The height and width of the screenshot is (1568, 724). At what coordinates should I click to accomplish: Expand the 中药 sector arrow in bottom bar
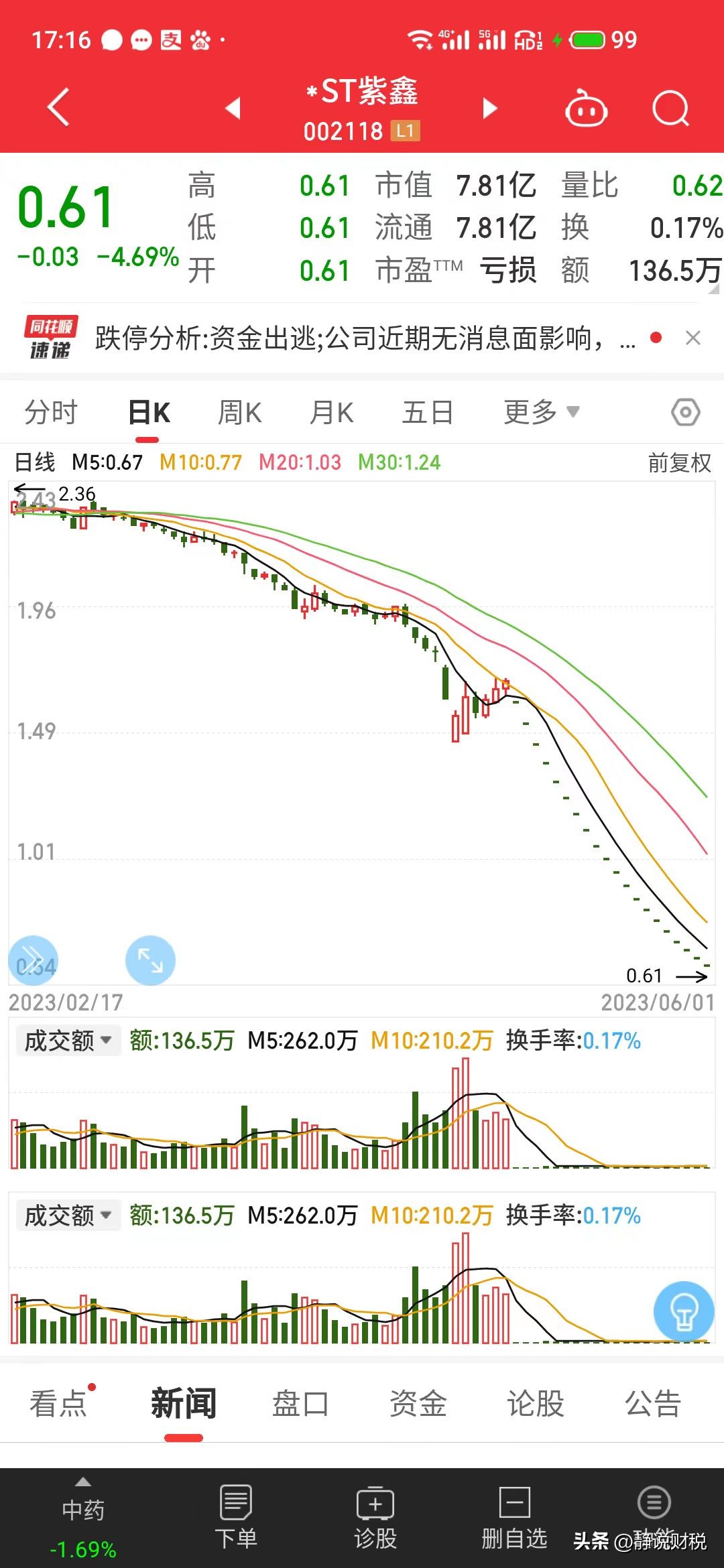pos(82,1481)
